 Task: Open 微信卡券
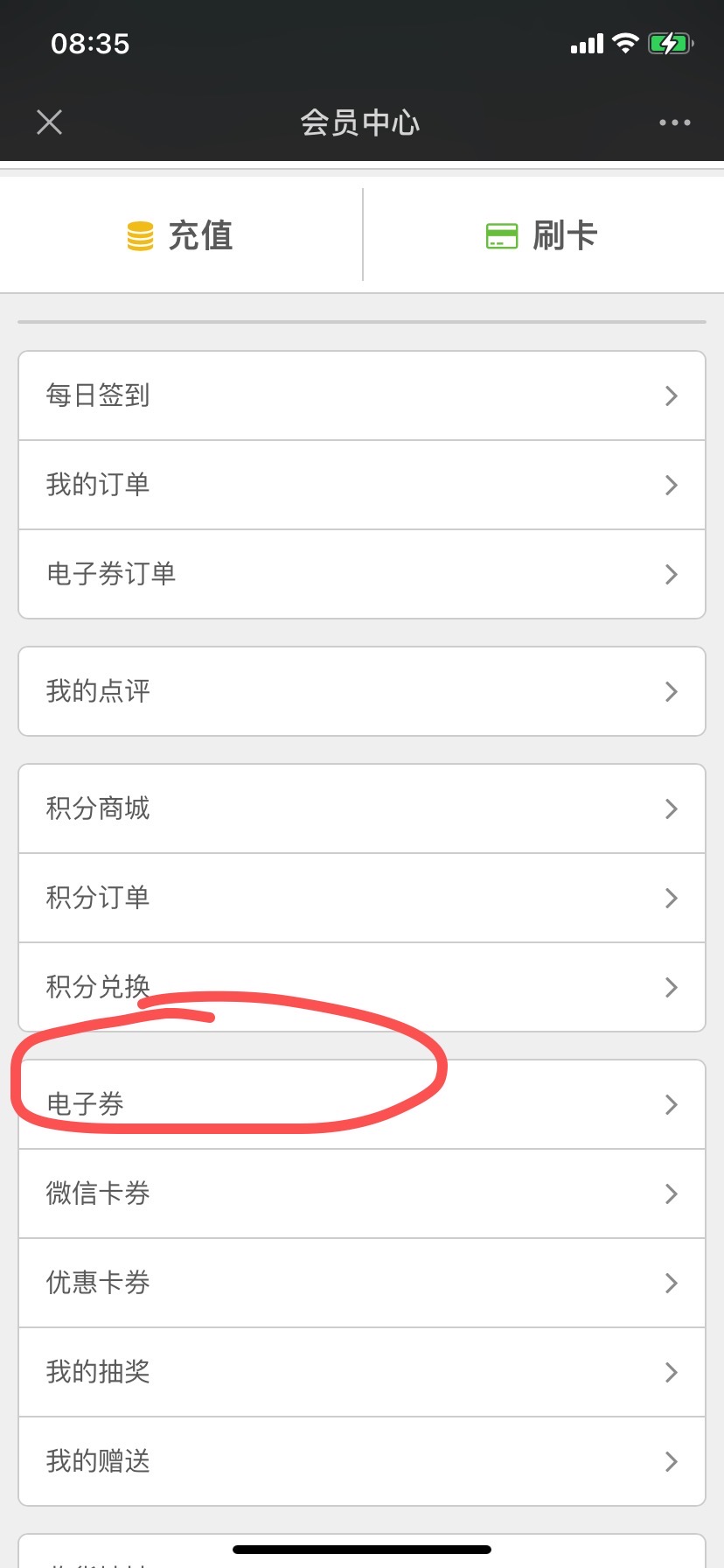click(x=362, y=1193)
